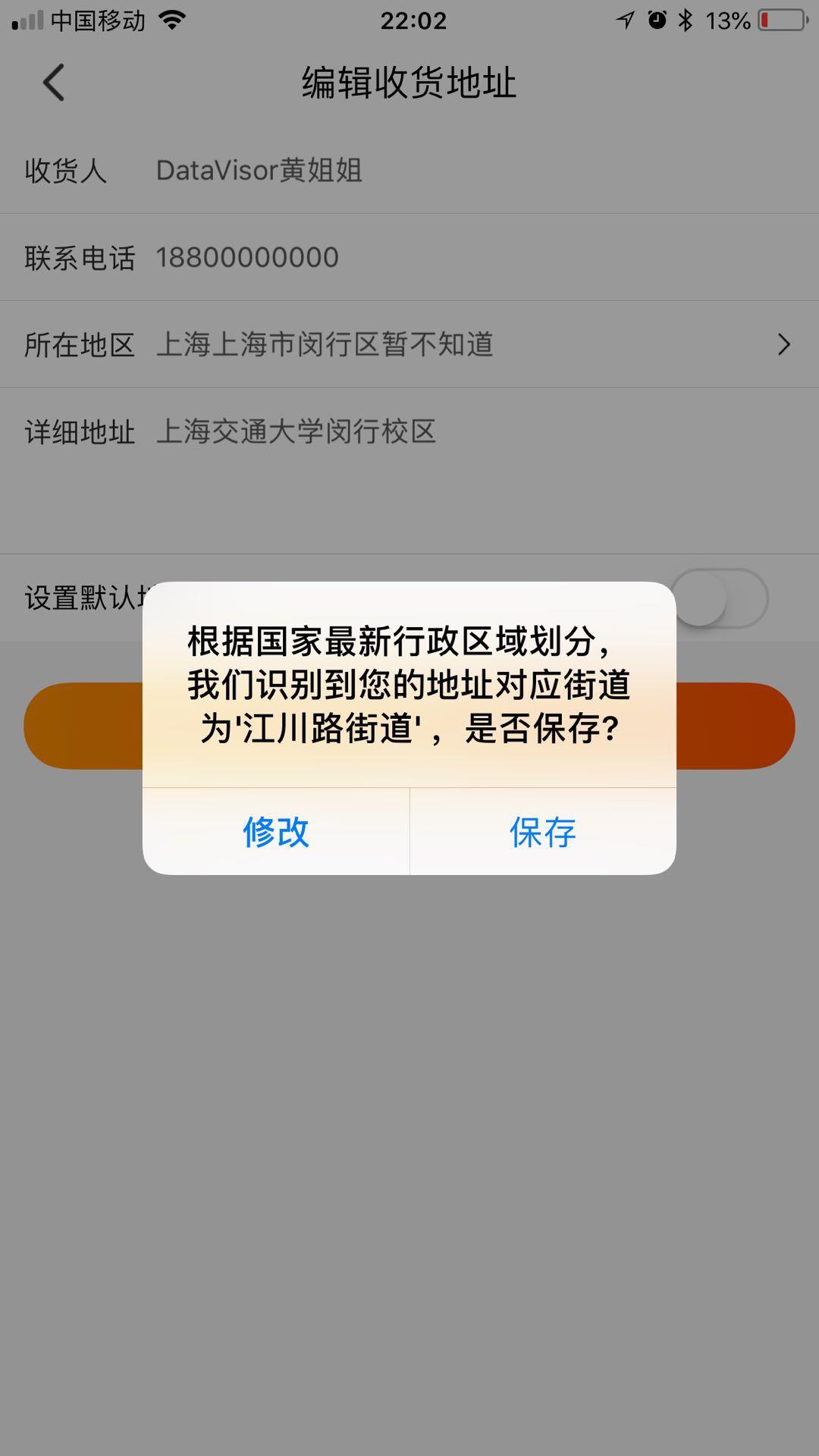This screenshot has width=819, height=1456.
Task: Tap 保存 to accept 江川路街道
Action: click(541, 833)
